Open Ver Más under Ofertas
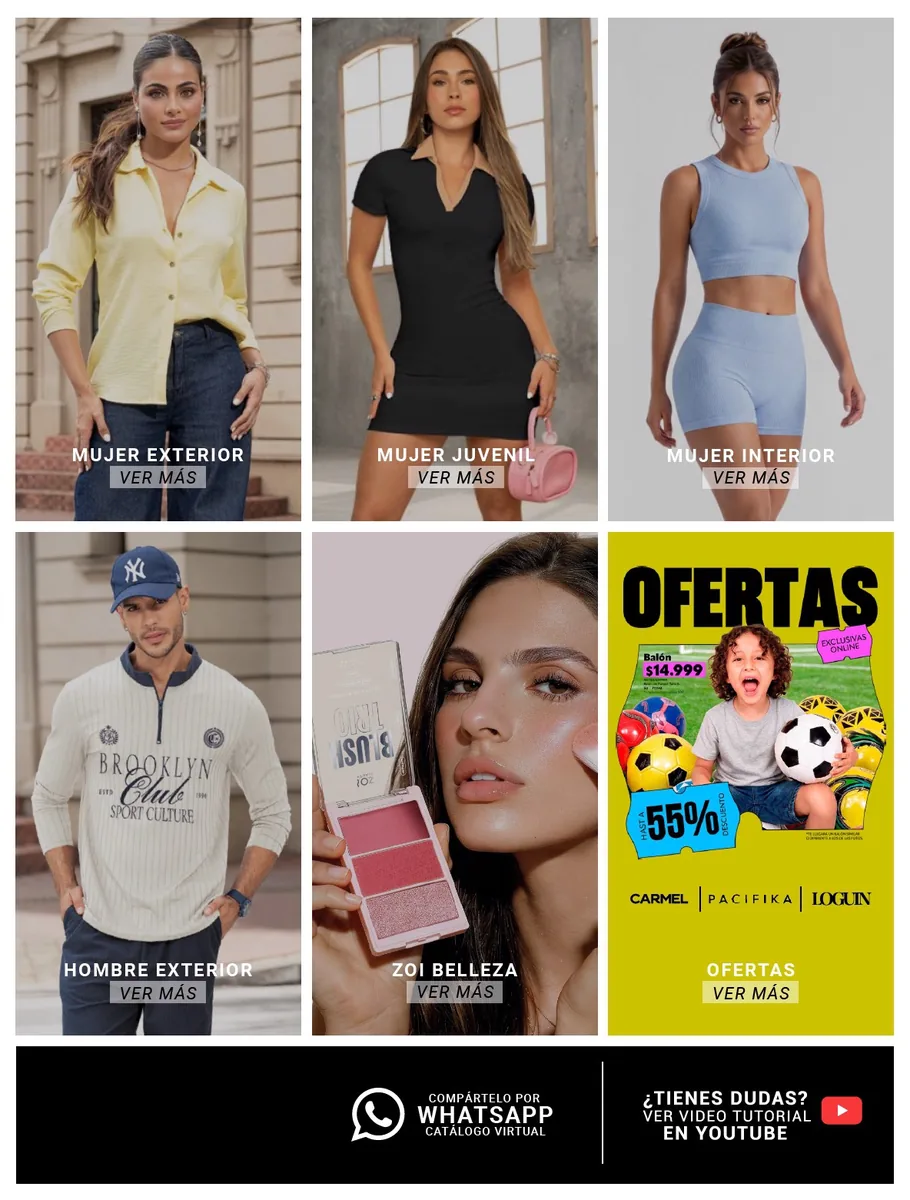The height and width of the screenshot is (1200, 910). 751,993
